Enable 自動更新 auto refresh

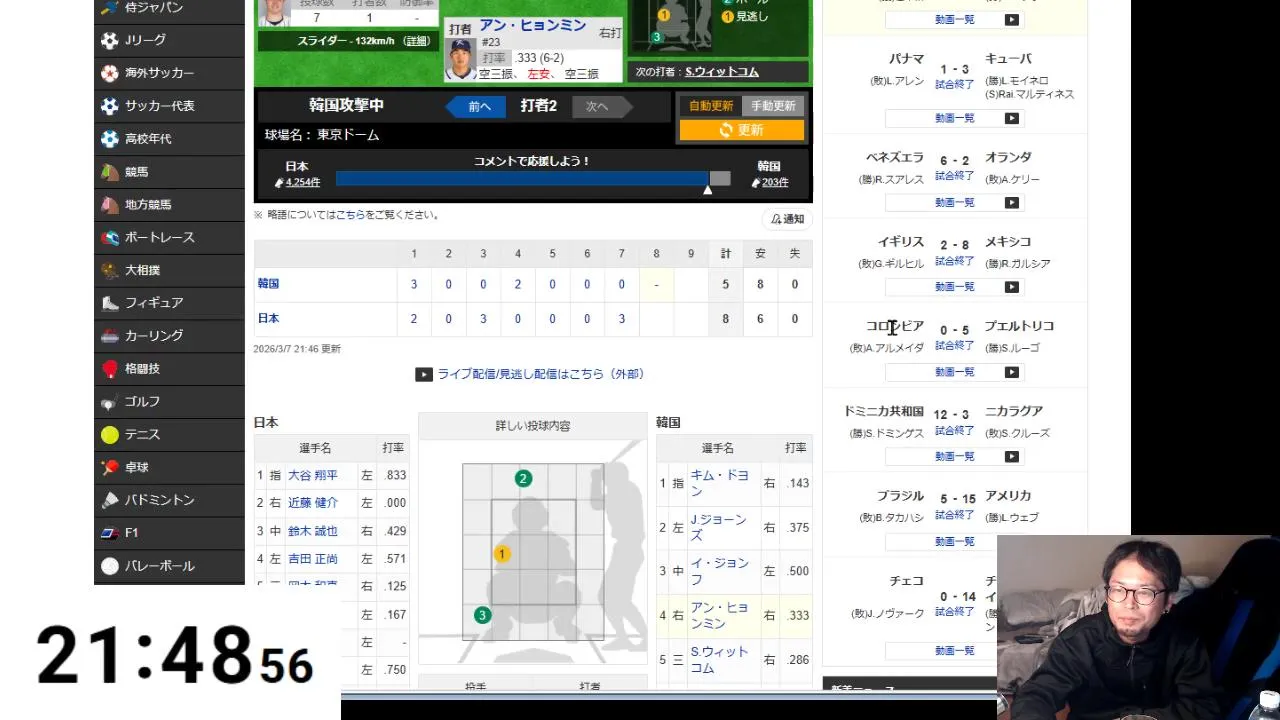[x=710, y=106]
